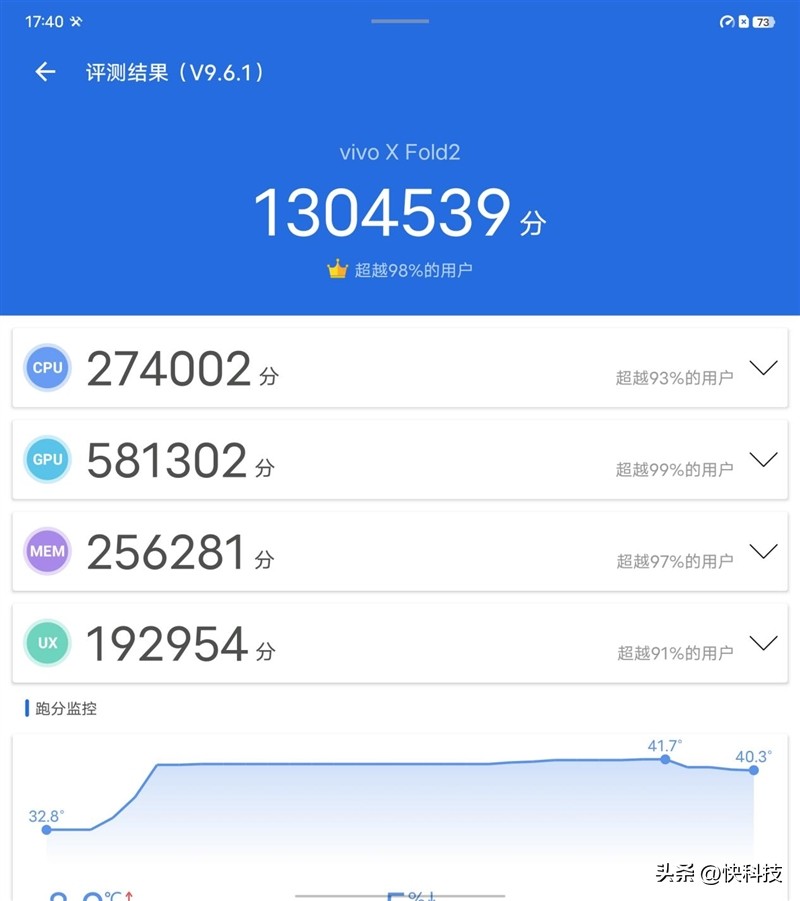Tap the CPU category icon
This screenshot has height=901, width=800.
pos(47,369)
